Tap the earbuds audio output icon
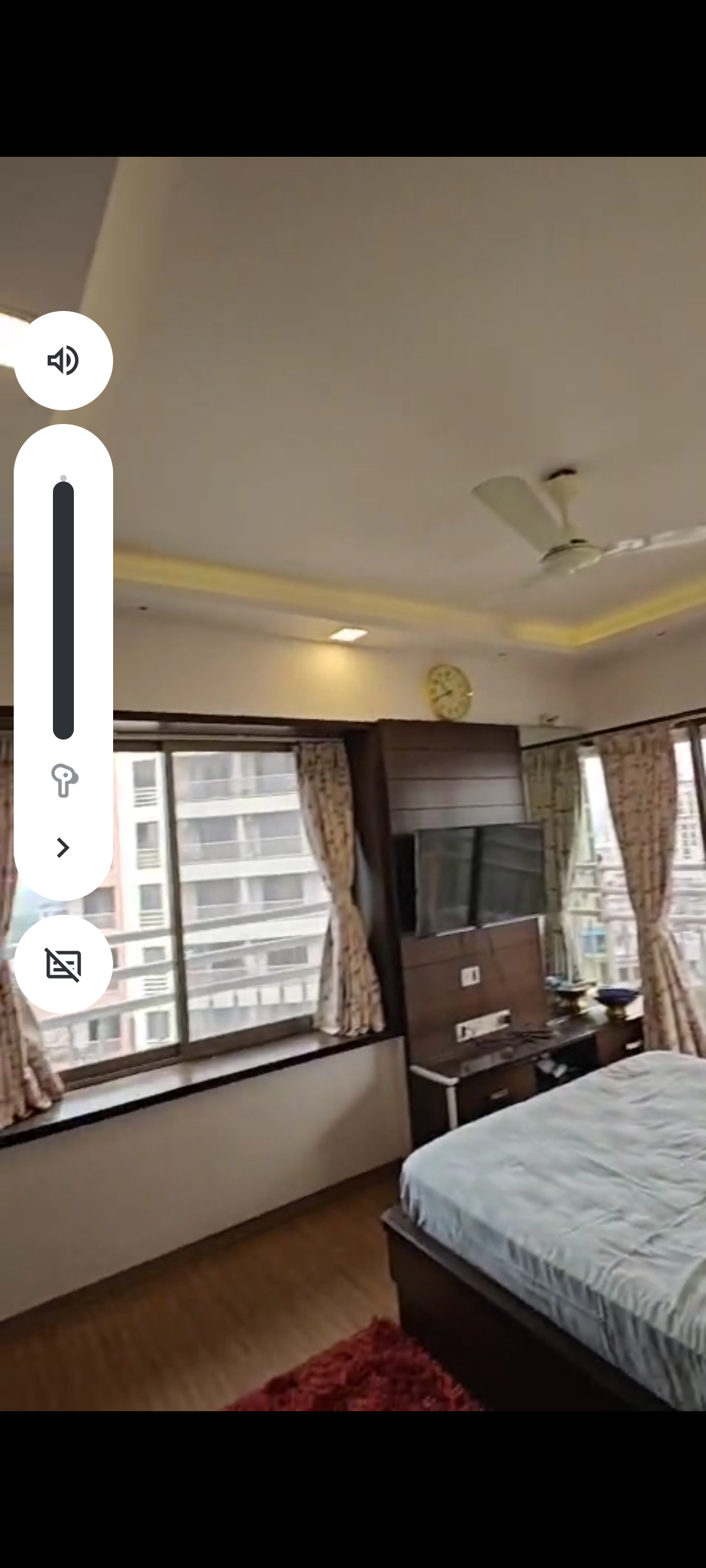 tap(64, 780)
